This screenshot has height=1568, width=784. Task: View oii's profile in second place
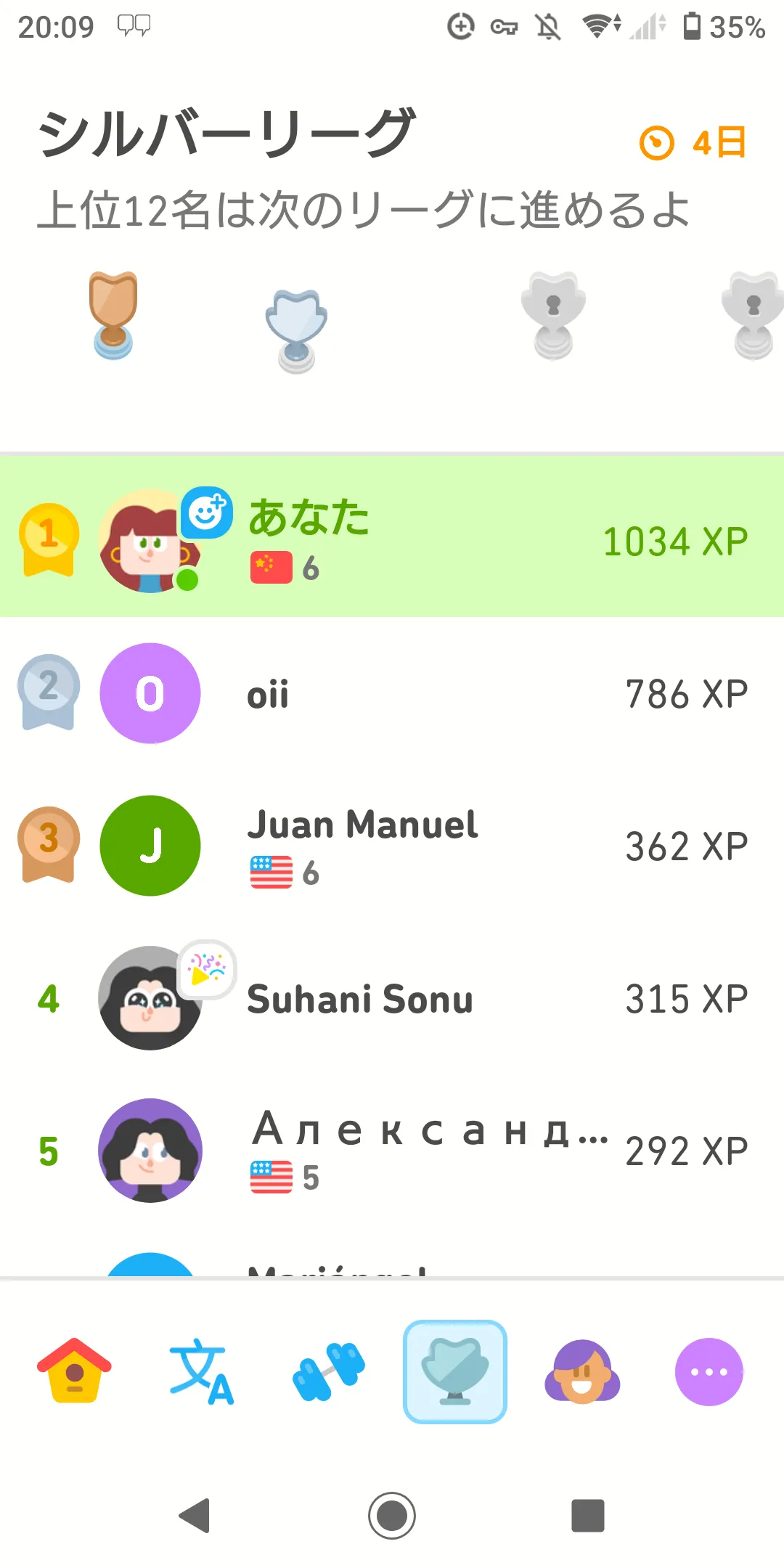click(392, 693)
